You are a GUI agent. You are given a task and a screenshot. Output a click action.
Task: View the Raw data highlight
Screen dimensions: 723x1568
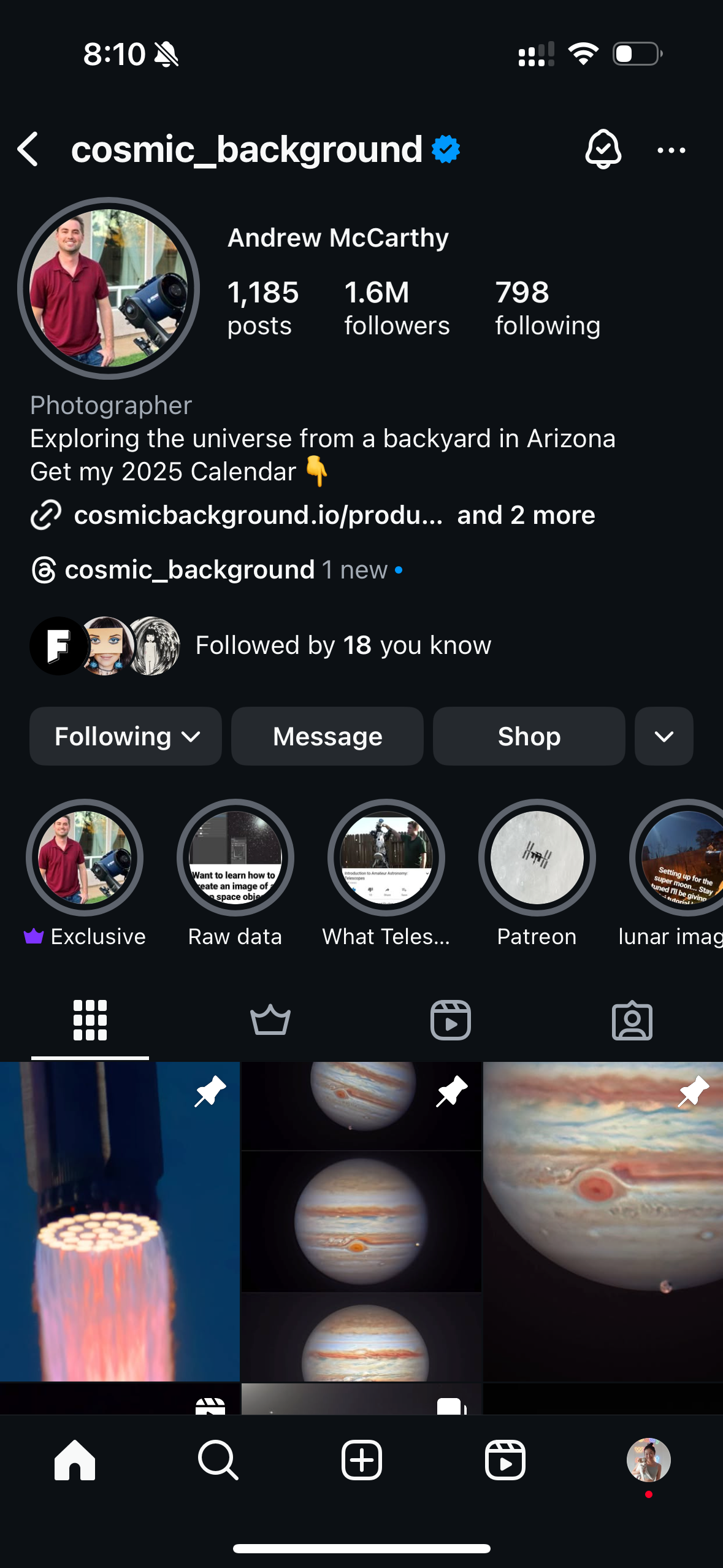[235, 858]
